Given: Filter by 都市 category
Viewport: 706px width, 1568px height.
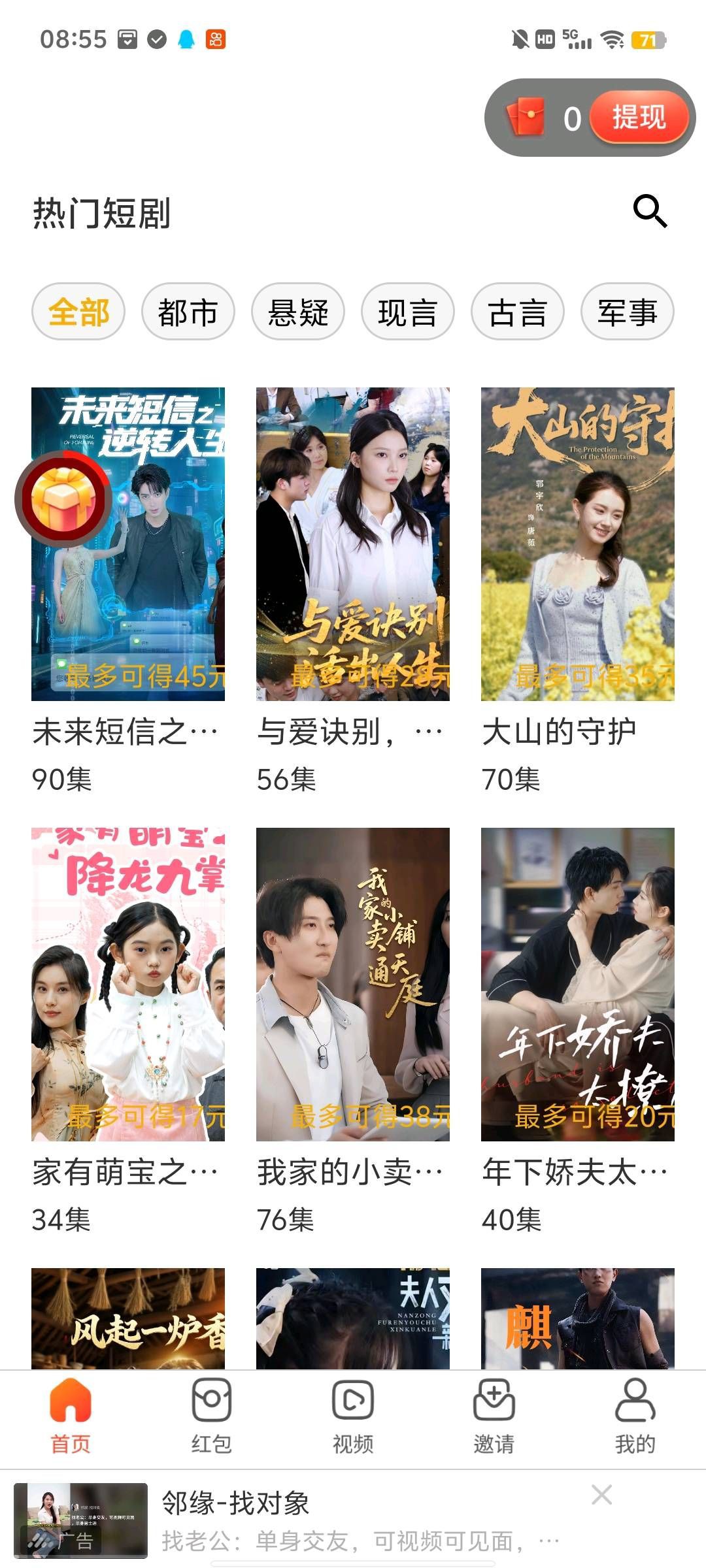Looking at the screenshot, I should tap(188, 312).
